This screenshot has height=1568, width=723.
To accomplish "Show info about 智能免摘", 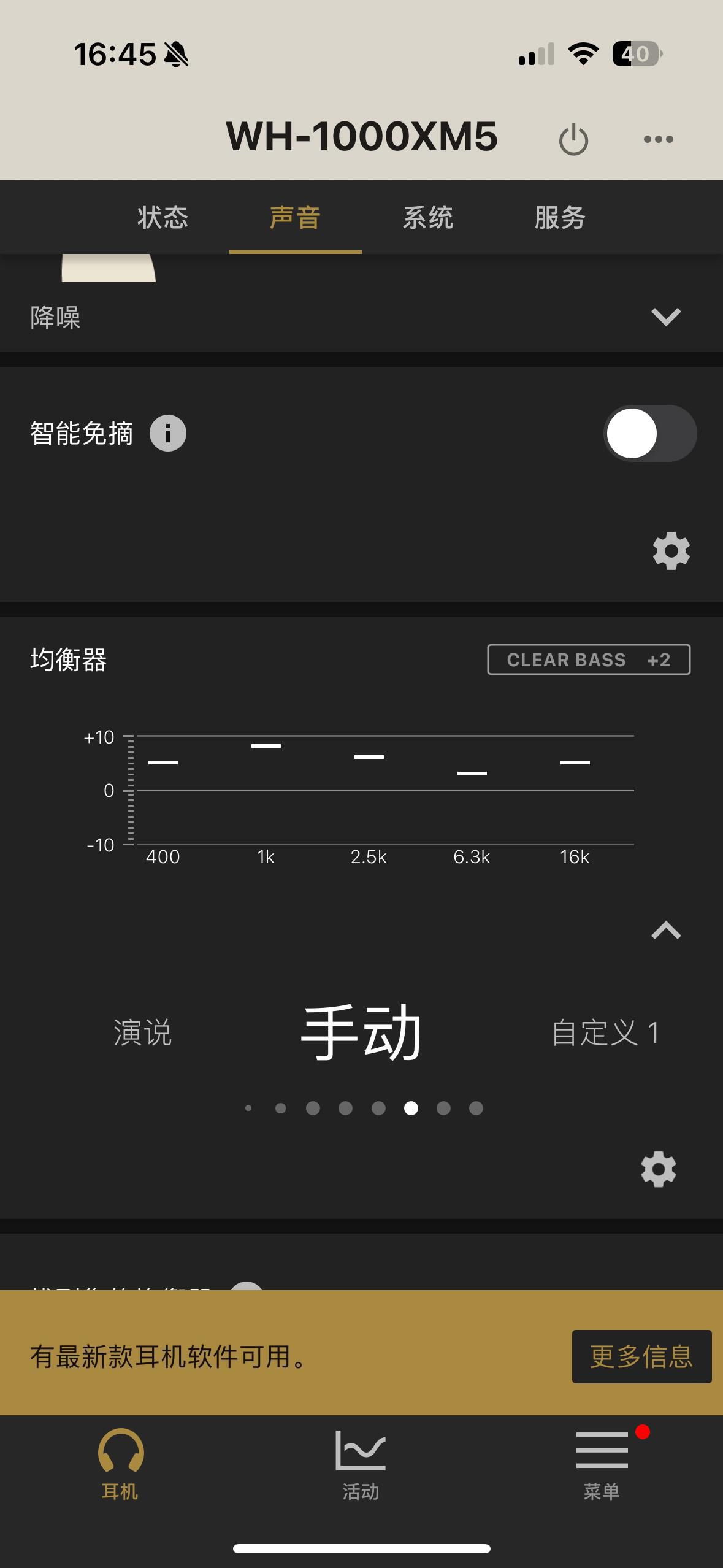I will click(167, 433).
